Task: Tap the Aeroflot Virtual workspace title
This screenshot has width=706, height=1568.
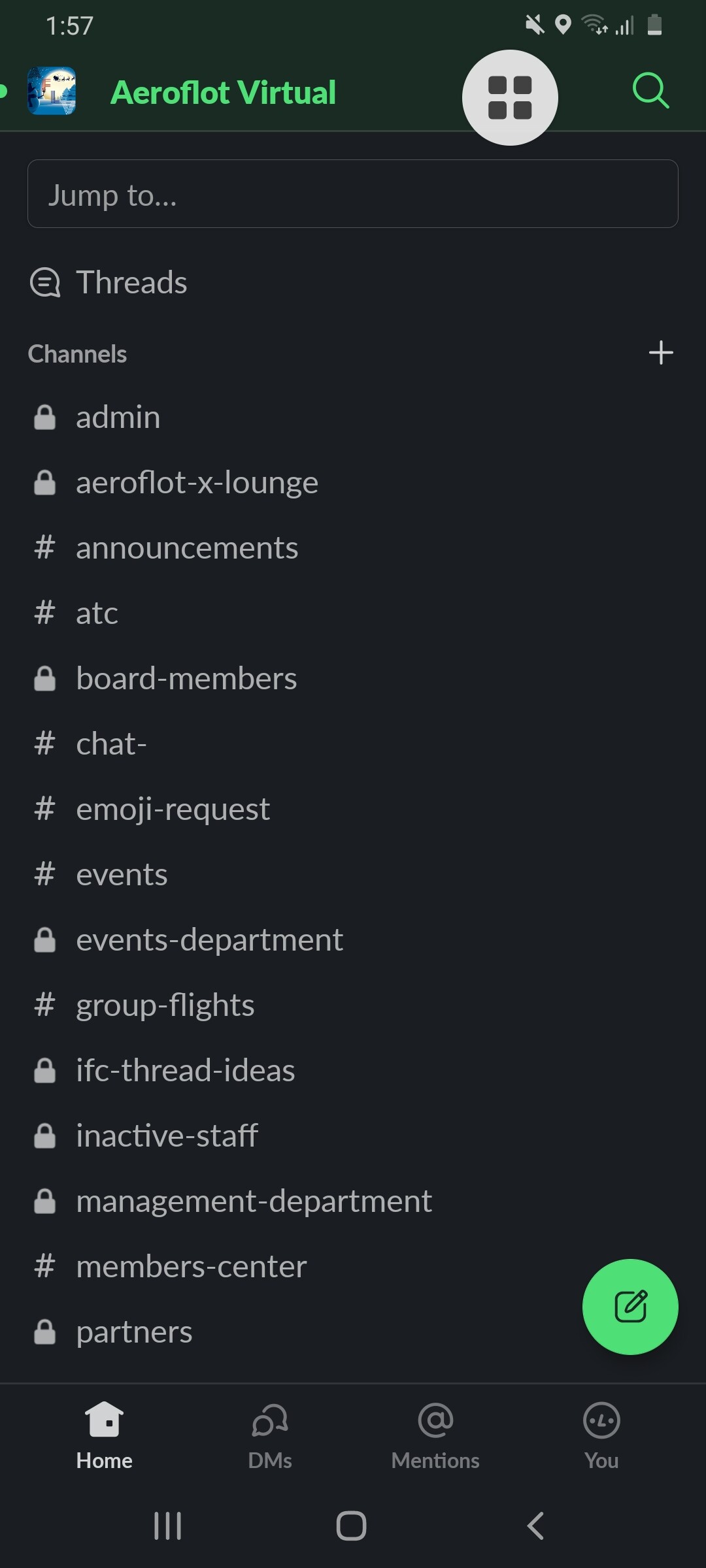Action: [223, 92]
